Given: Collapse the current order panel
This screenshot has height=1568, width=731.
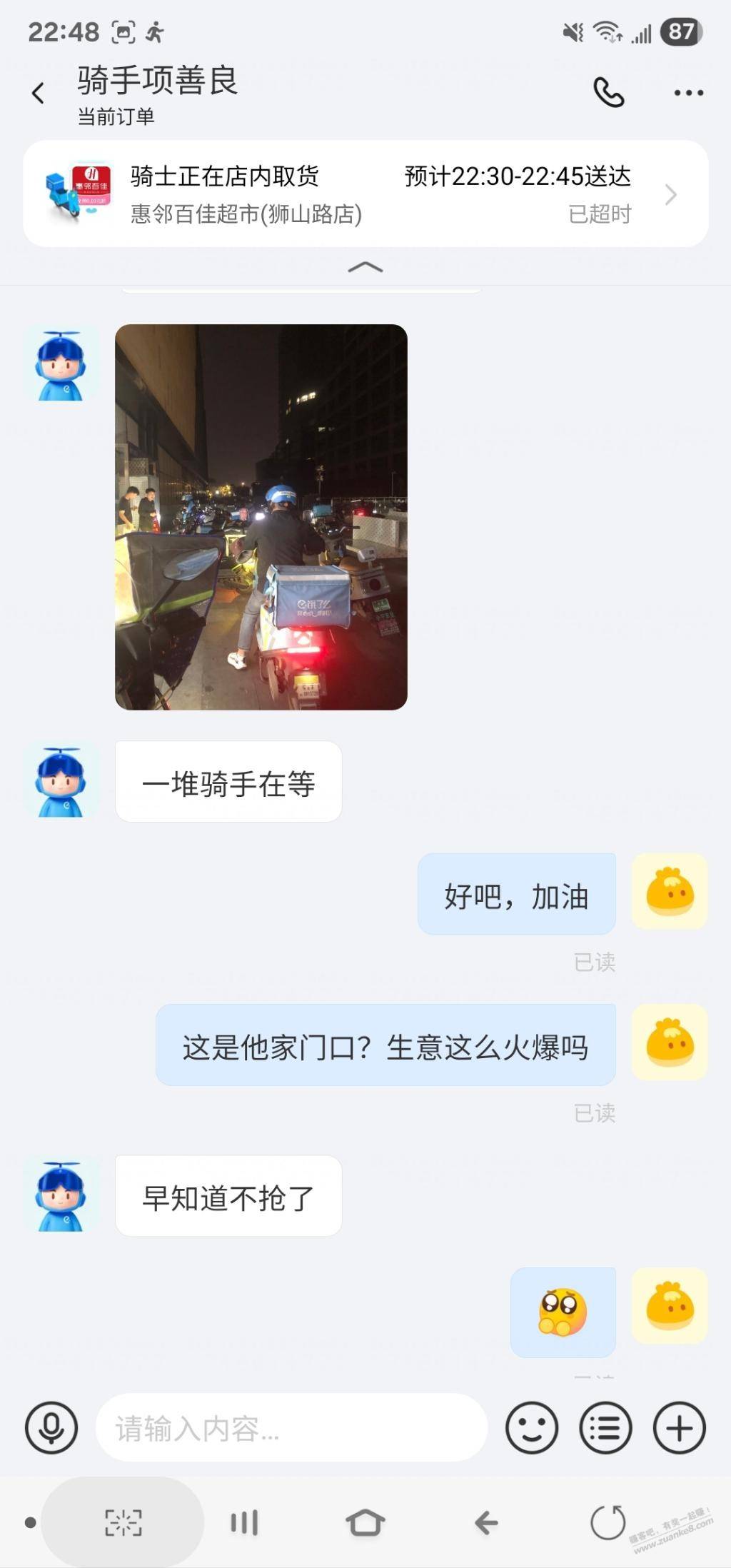Looking at the screenshot, I should 365,267.
